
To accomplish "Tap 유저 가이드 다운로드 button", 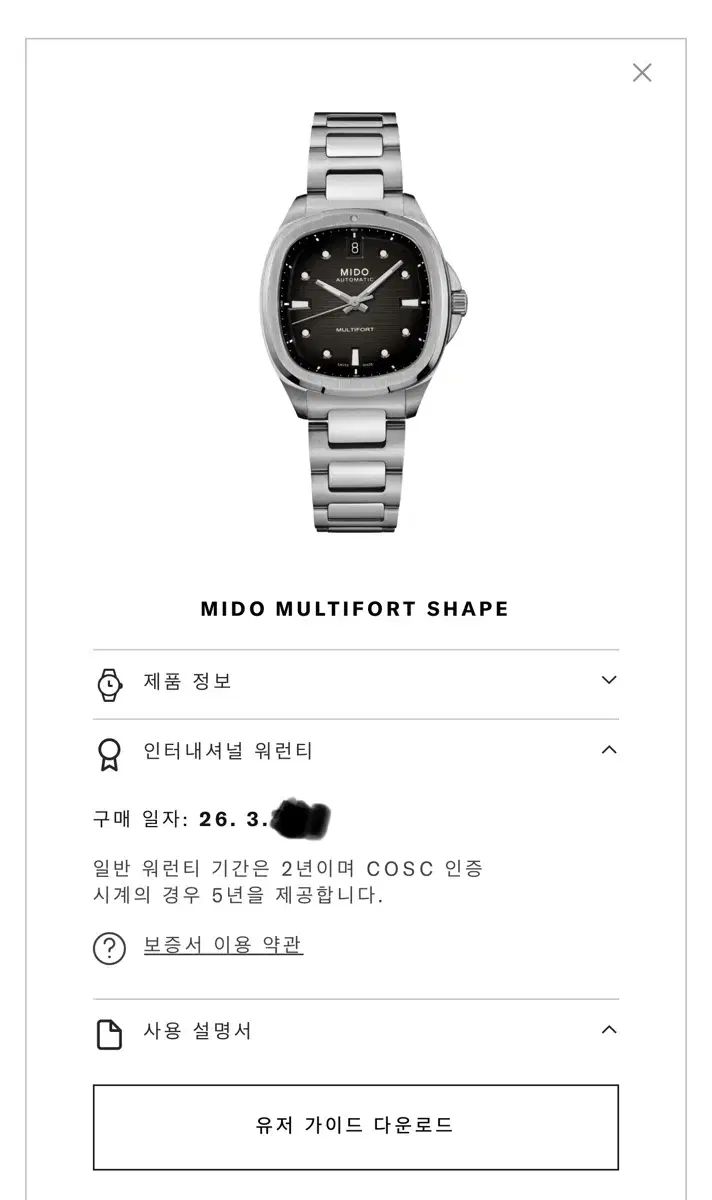I will [x=356, y=1127].
